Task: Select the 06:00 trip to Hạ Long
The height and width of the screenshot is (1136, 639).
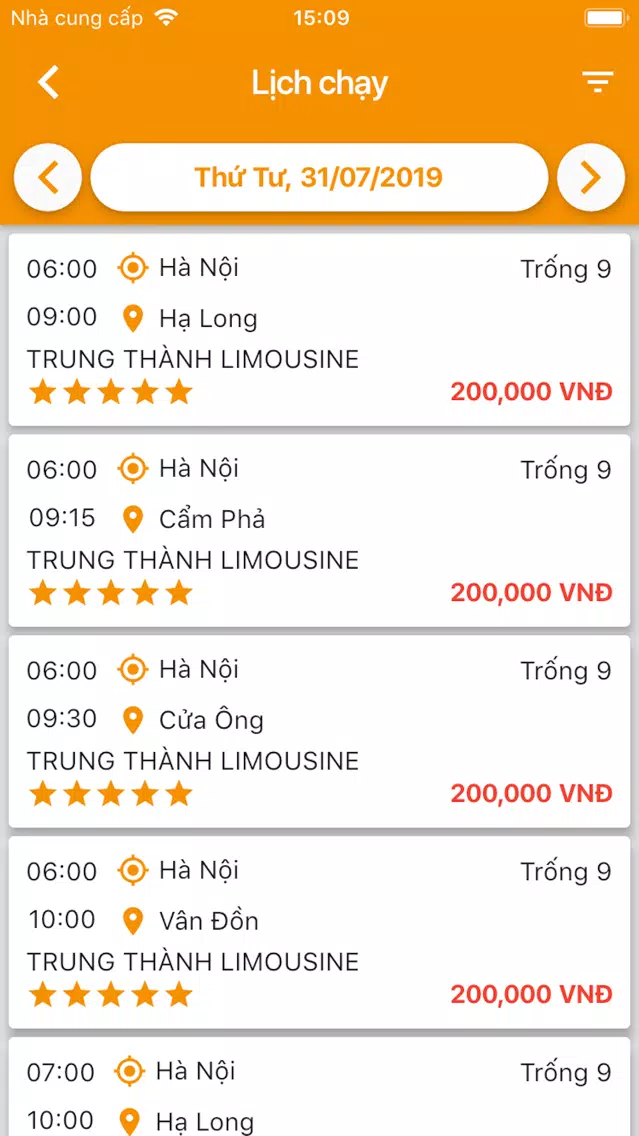Action: click(320, 330)
